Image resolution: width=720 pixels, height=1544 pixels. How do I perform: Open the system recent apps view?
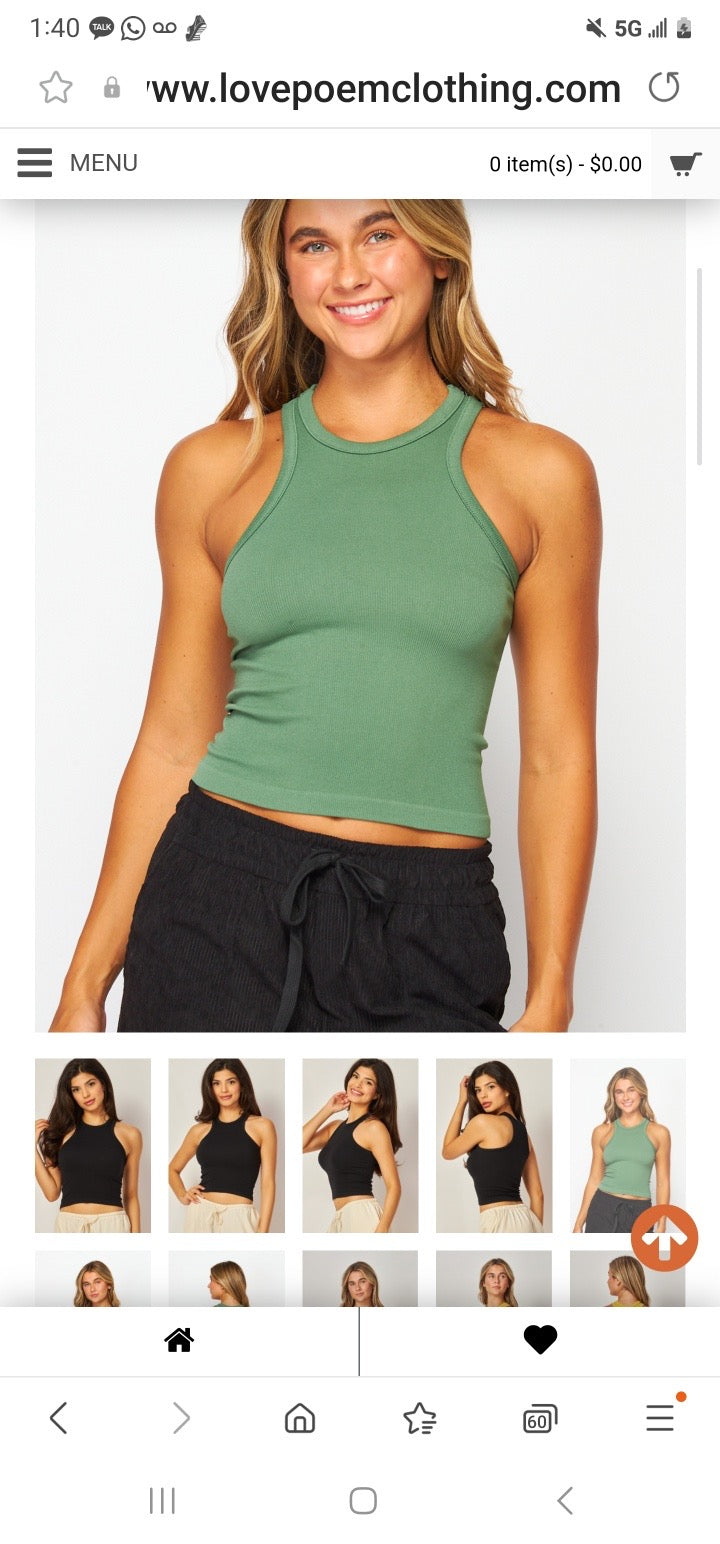click(162, 1500)
